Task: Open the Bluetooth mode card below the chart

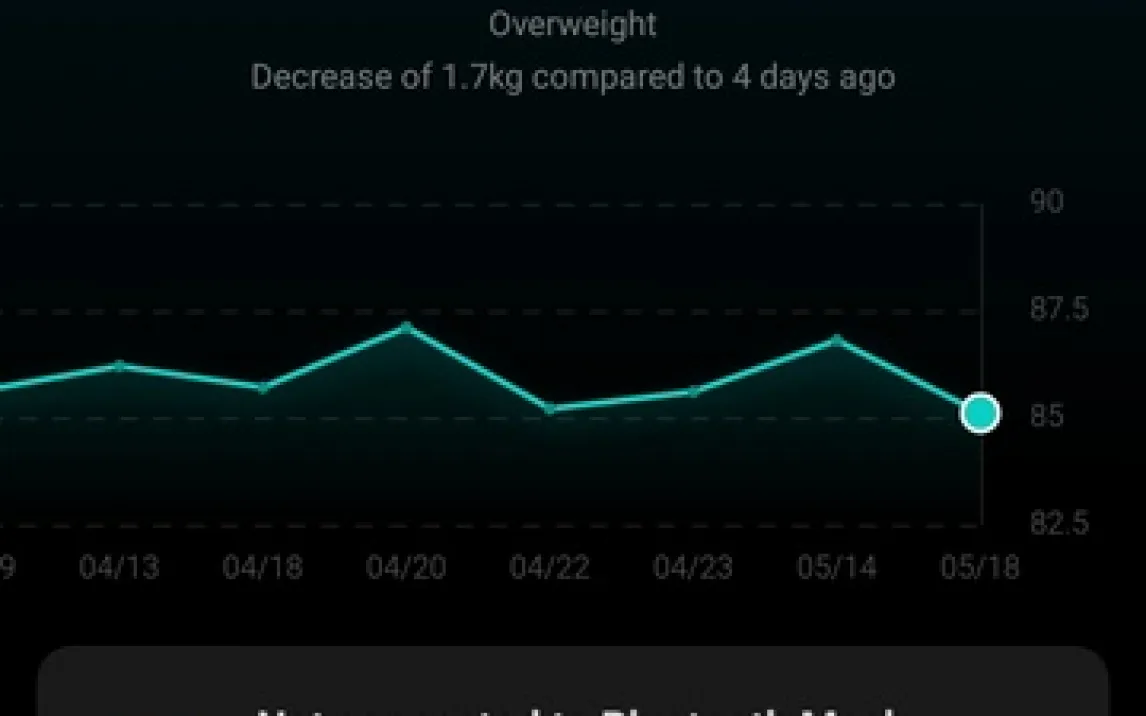Action: tap(573, 685)
